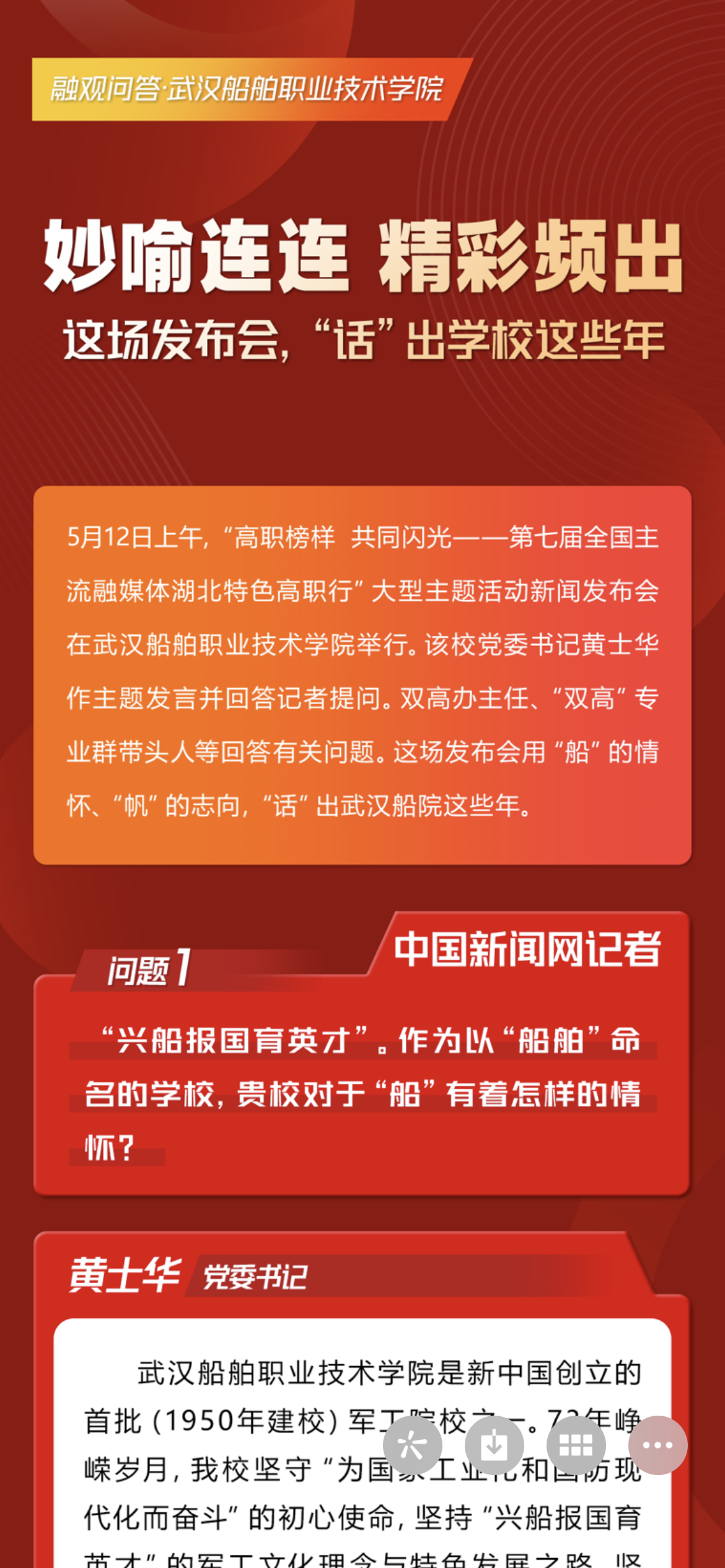The height and width of the screenshot is (1568, 725).
Task: Download the image with the save icon
Action: click(494, 1445)
